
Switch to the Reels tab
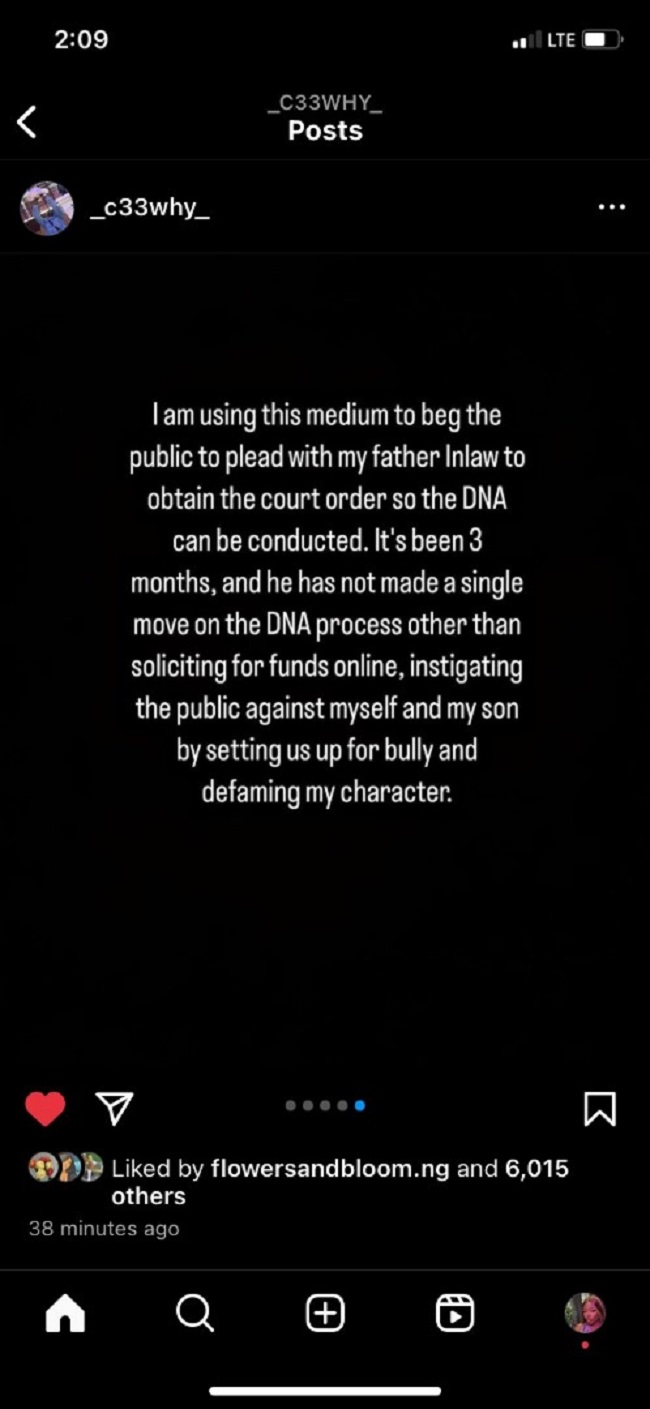coord(455,1313)
